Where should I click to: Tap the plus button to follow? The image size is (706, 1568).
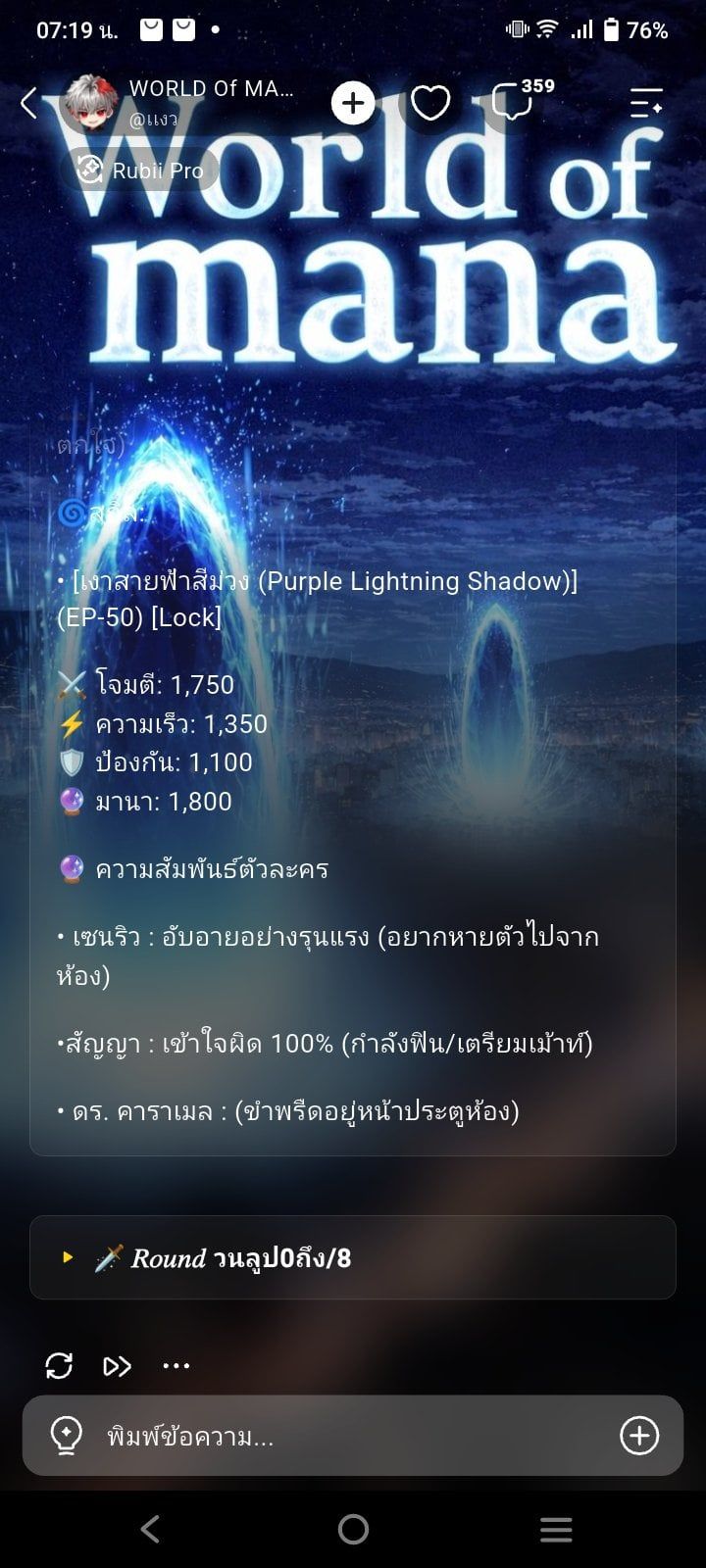coord(353,103)
